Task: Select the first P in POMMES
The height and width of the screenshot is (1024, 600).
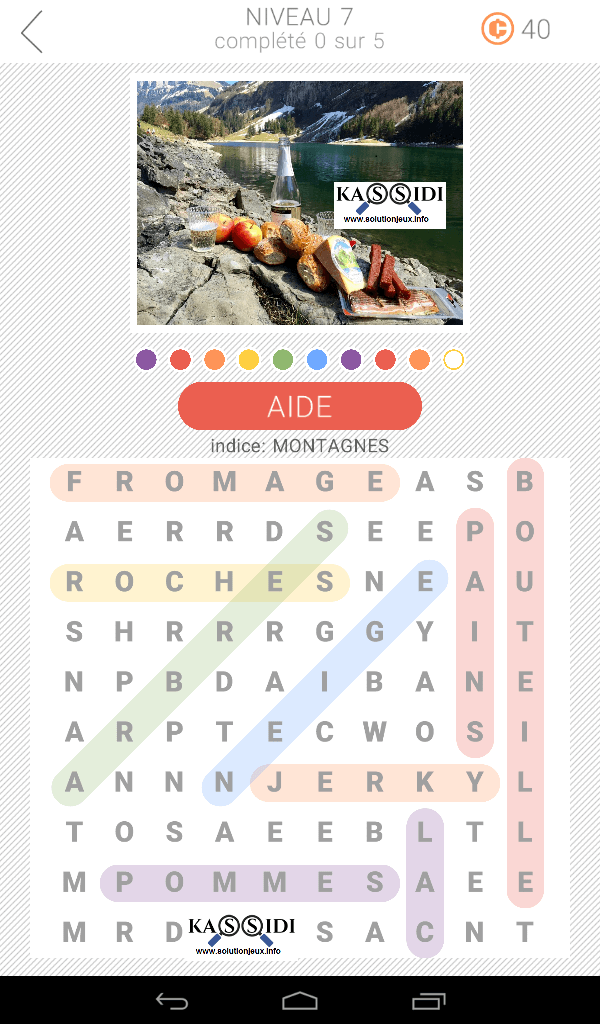Action: [124, 882]
